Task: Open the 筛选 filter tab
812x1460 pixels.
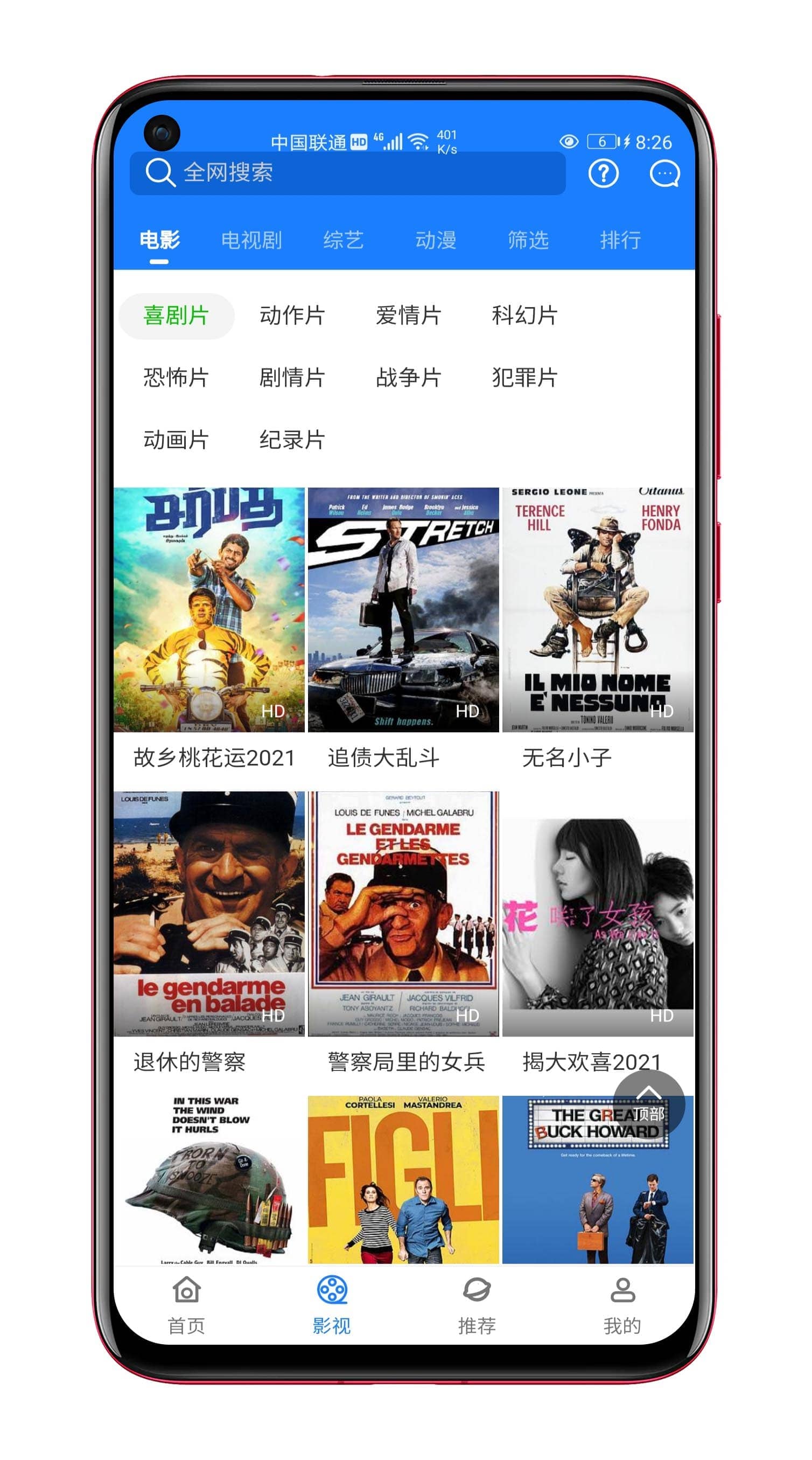Action: click(528, 240)
